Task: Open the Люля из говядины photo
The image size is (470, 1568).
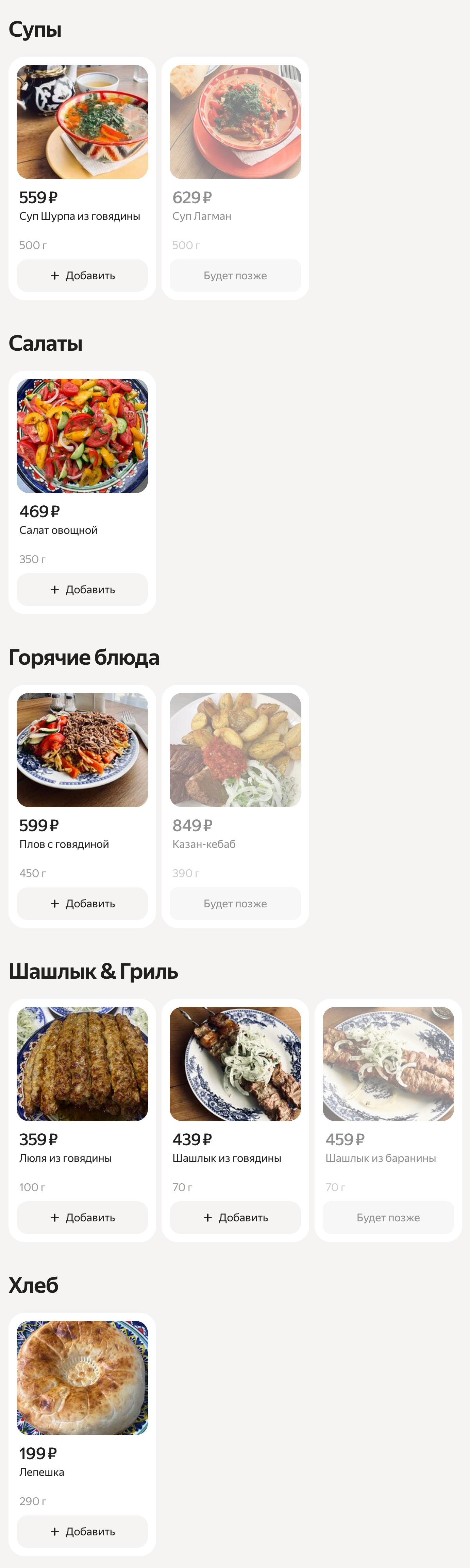Action: click(x=82, y=1064)
